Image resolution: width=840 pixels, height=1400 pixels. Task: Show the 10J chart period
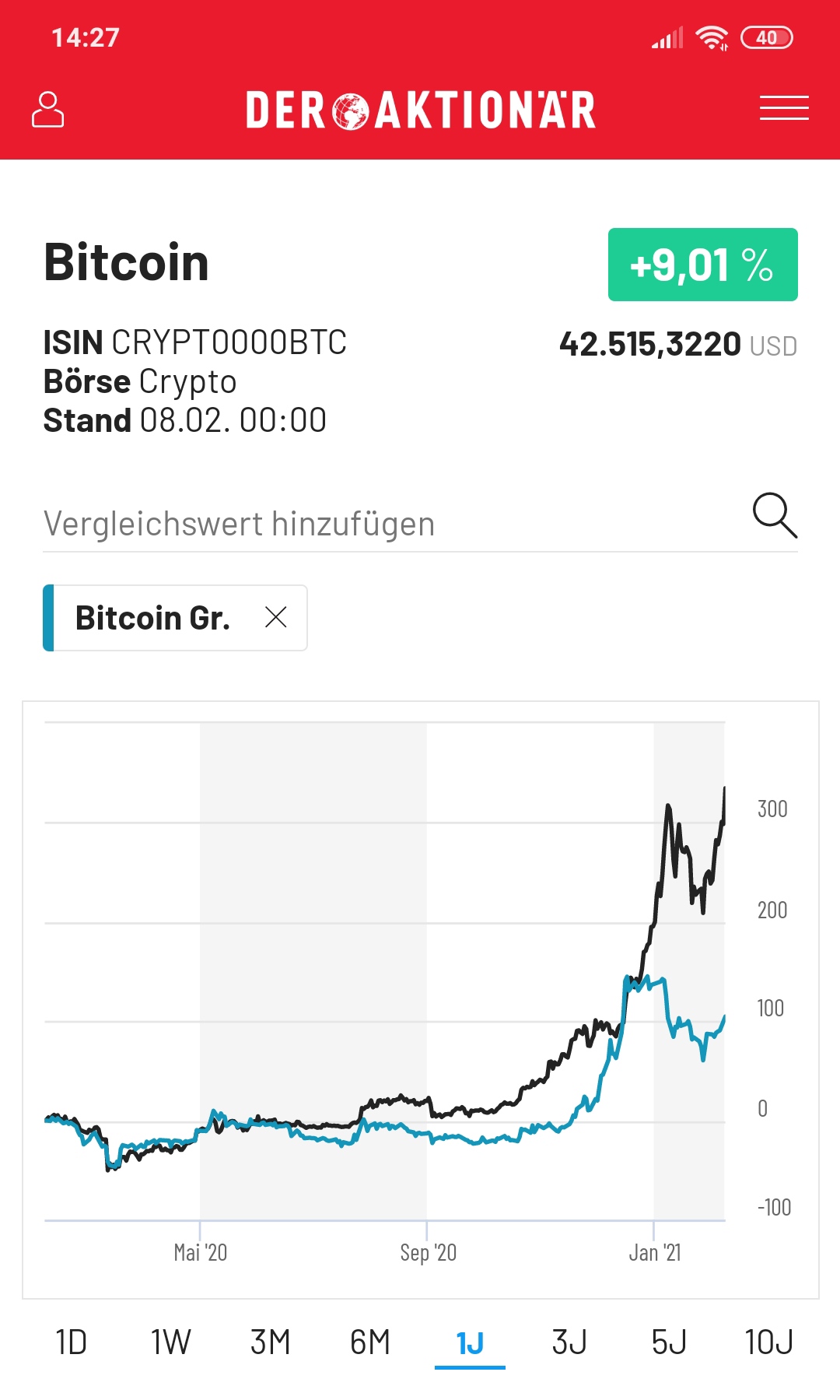pos(768,1342)
